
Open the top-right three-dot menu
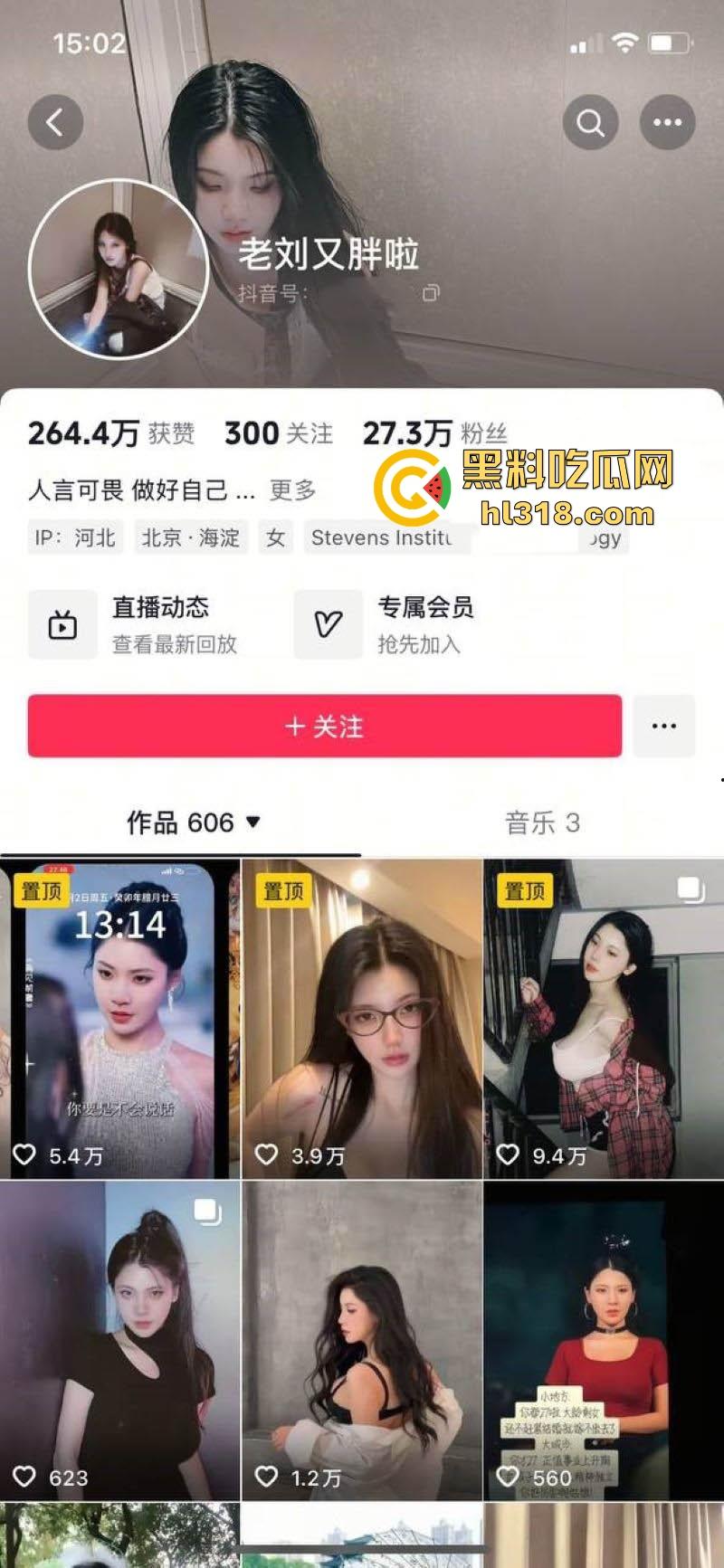pyautogui.click(x=667, y=122)
